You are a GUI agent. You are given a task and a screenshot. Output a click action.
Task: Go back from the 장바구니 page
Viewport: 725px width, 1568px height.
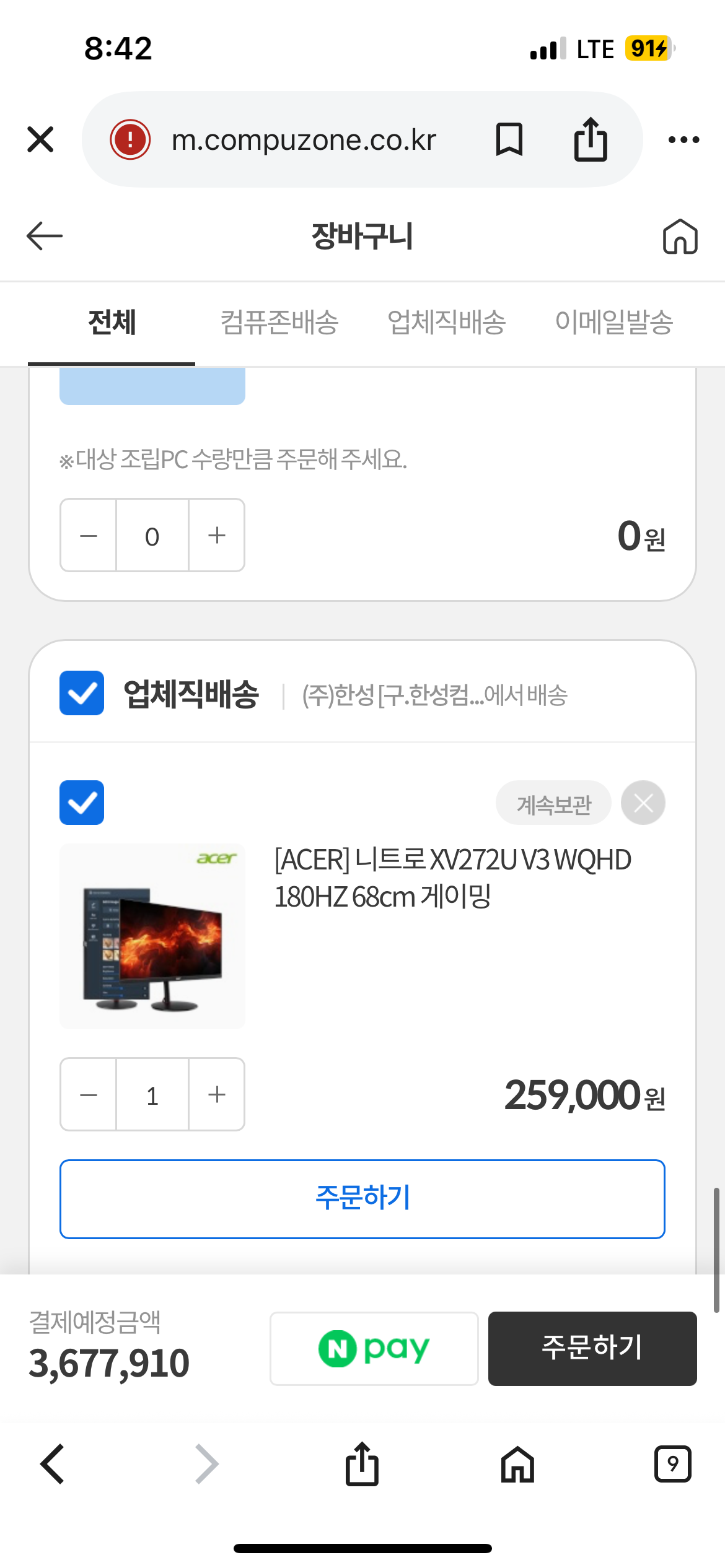tap(45, 236)
